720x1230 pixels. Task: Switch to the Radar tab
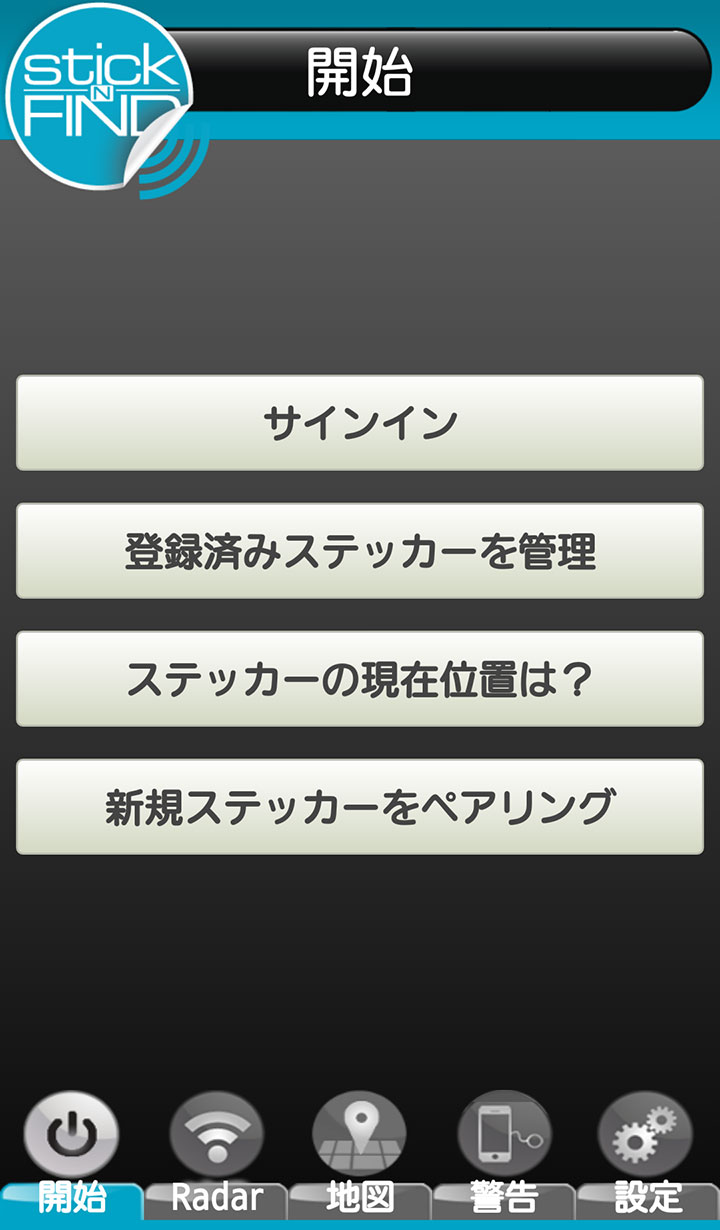point(216,1155)
